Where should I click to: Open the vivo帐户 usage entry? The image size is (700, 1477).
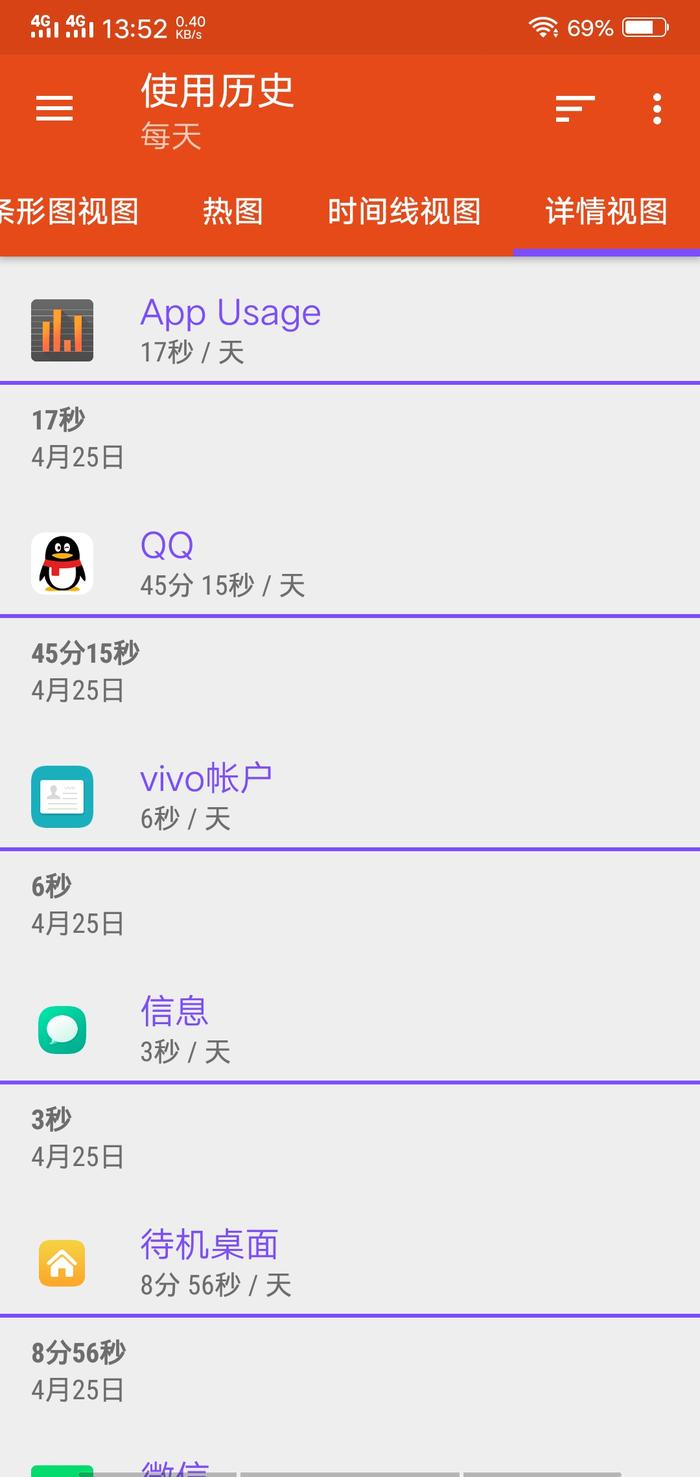pos(350,796)
